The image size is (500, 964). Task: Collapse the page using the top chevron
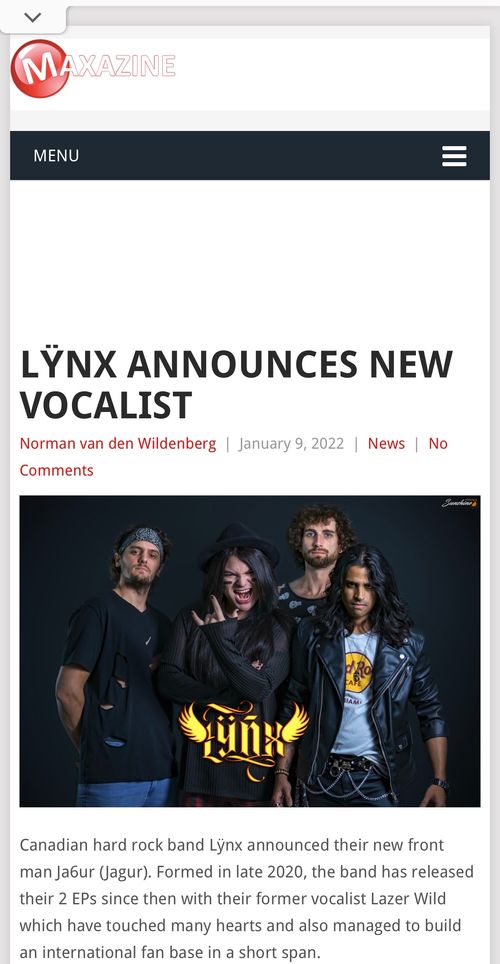point(33,17)
